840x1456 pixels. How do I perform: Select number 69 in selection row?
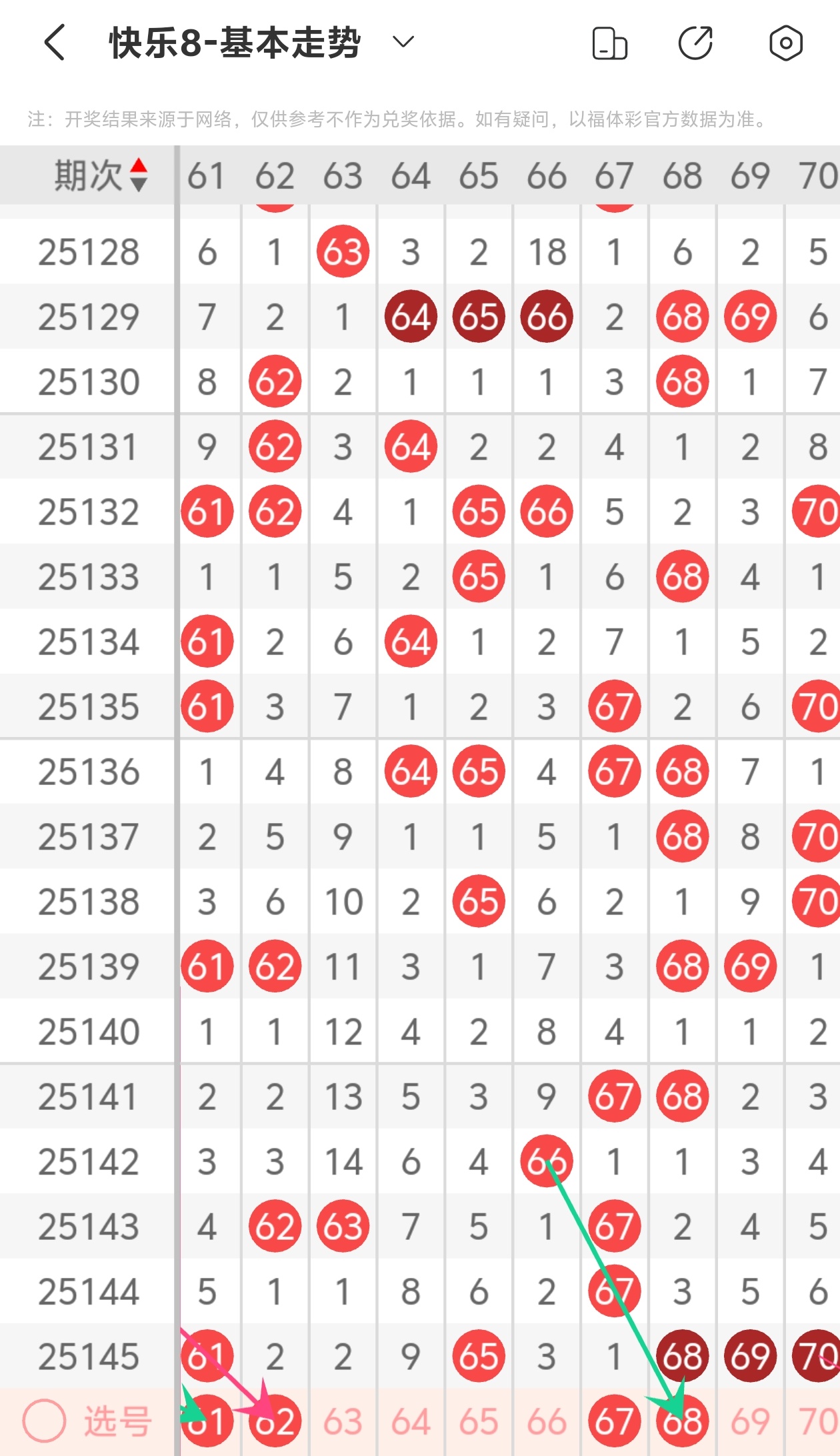tap(751, 1421)
